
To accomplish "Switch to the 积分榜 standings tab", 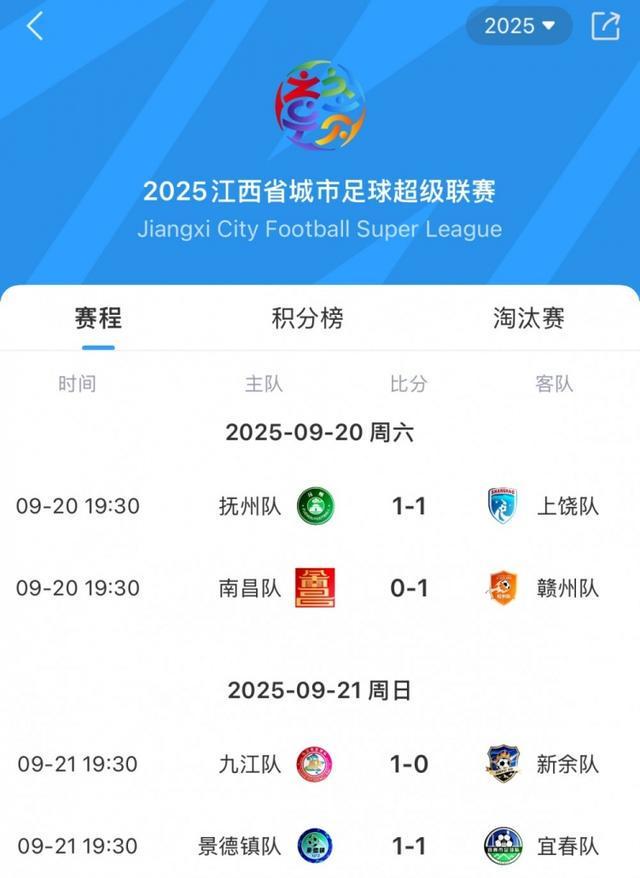I will tap(307, 318).
